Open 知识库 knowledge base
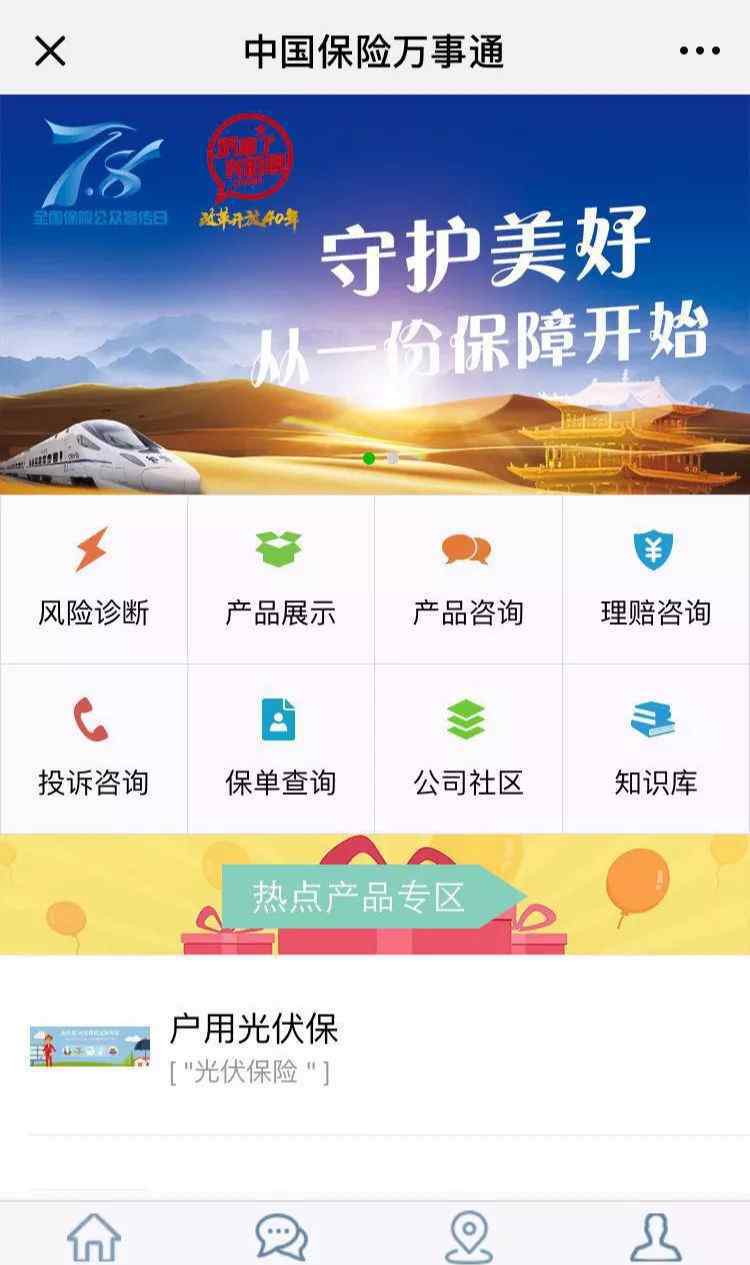Screen dimensions: 750x1265 click(x=655, y=748)
